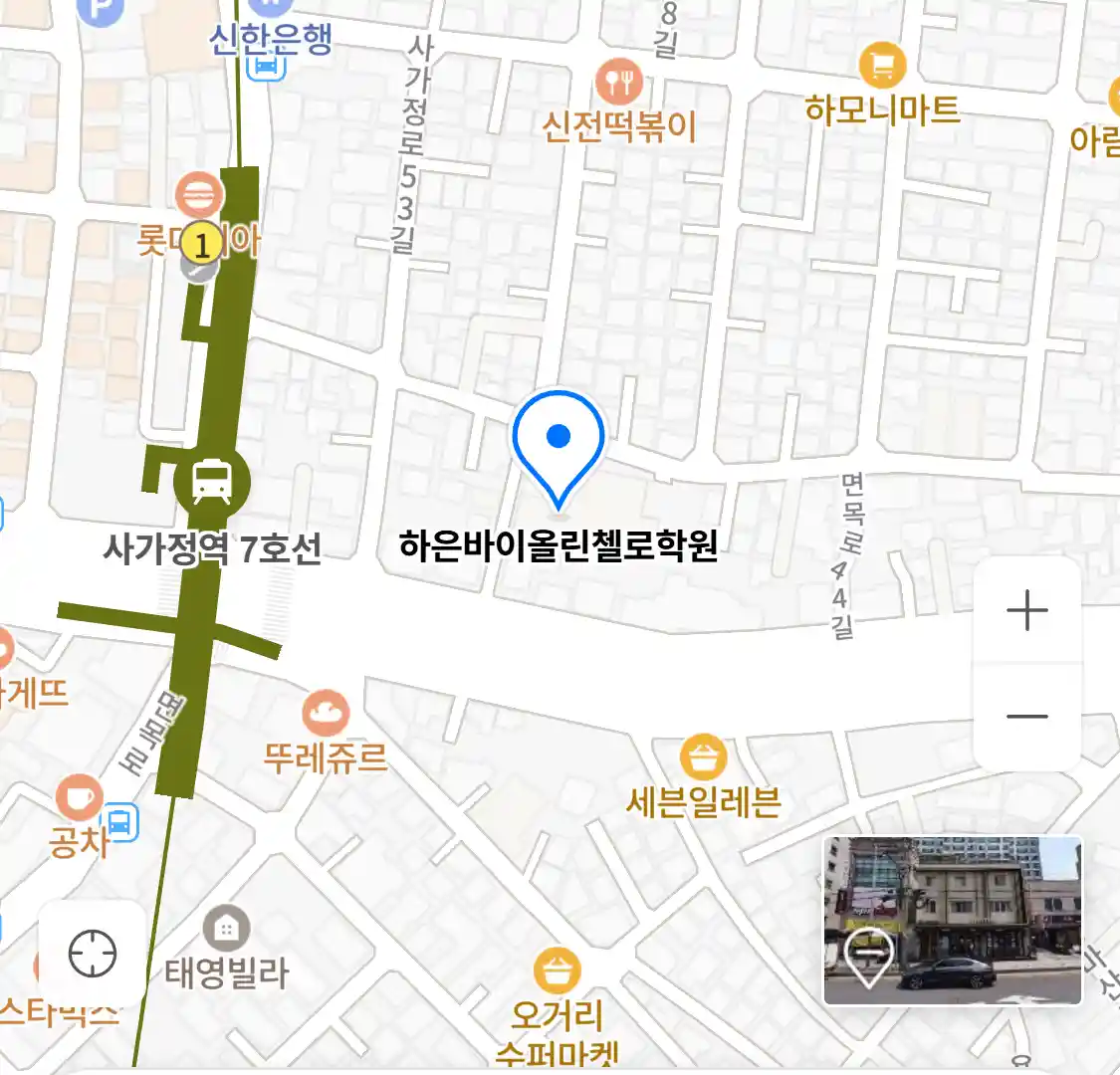Tap the 롯데리아 restaurant marker
Image resolution: width=1120 pixels, height=1075 pixels.
coord(197,195)
